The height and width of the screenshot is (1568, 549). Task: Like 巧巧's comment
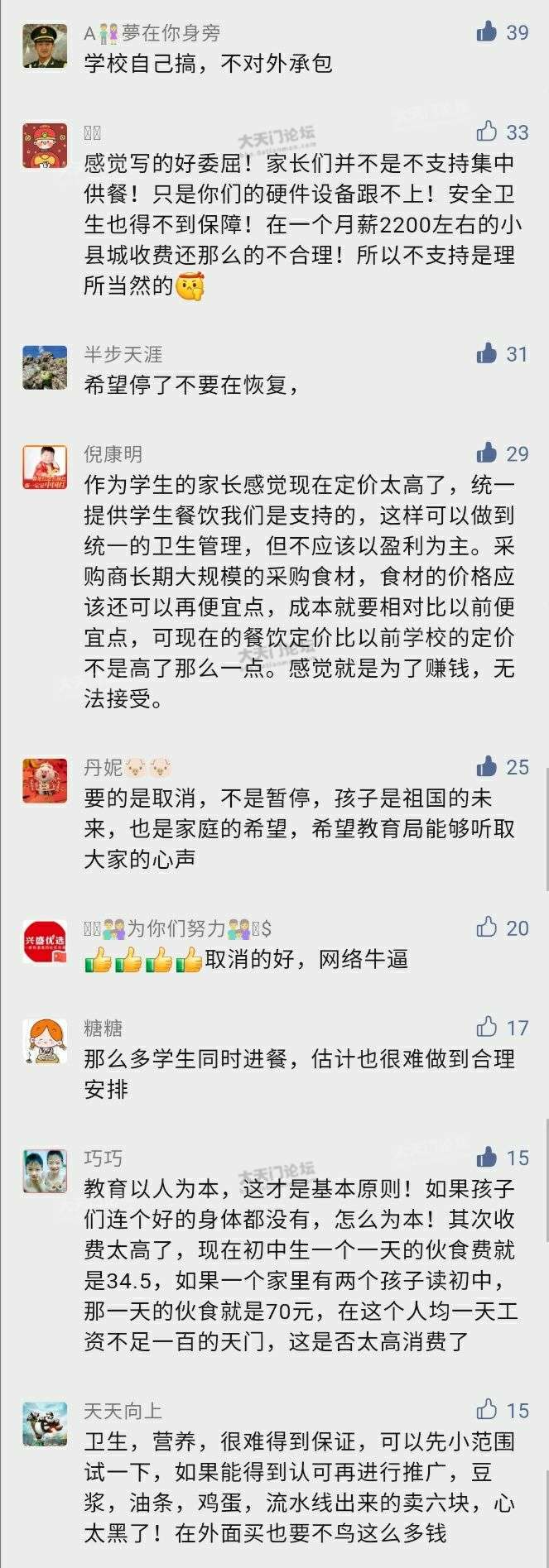click(487, 1157)
